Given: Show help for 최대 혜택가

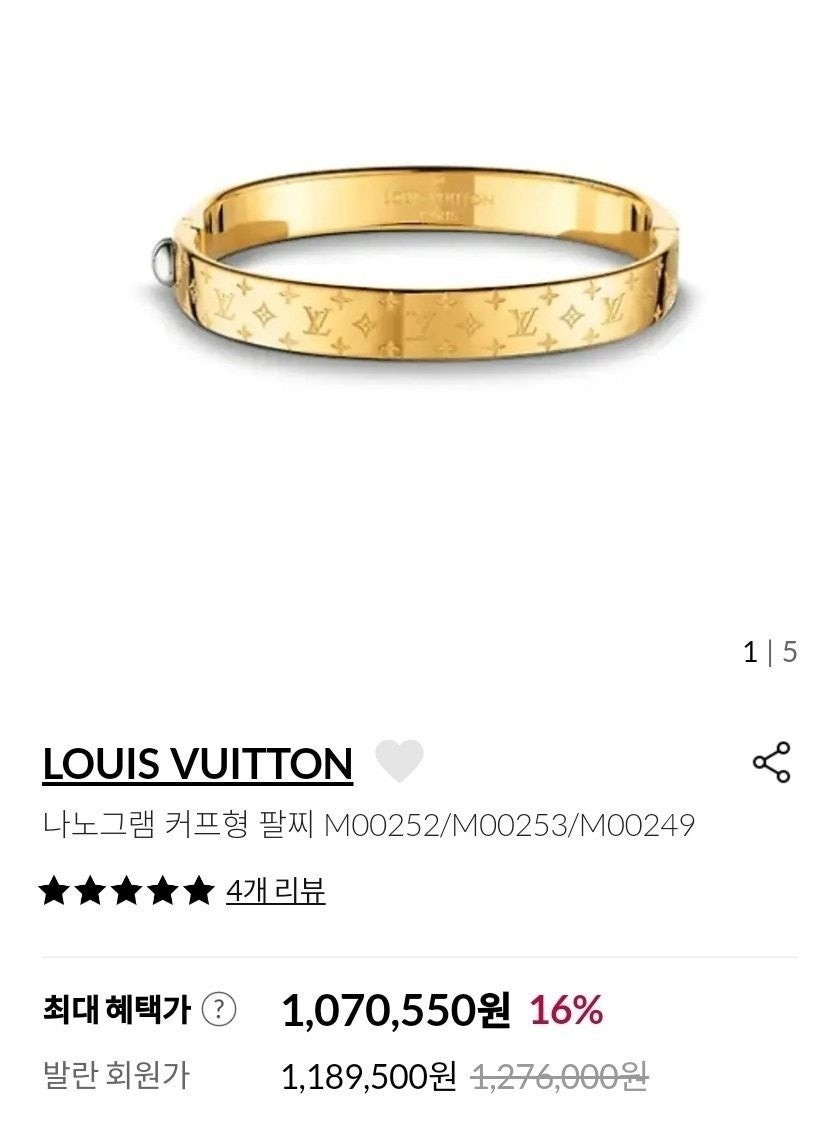Looking at the screenshot, I should (219, 1010).
